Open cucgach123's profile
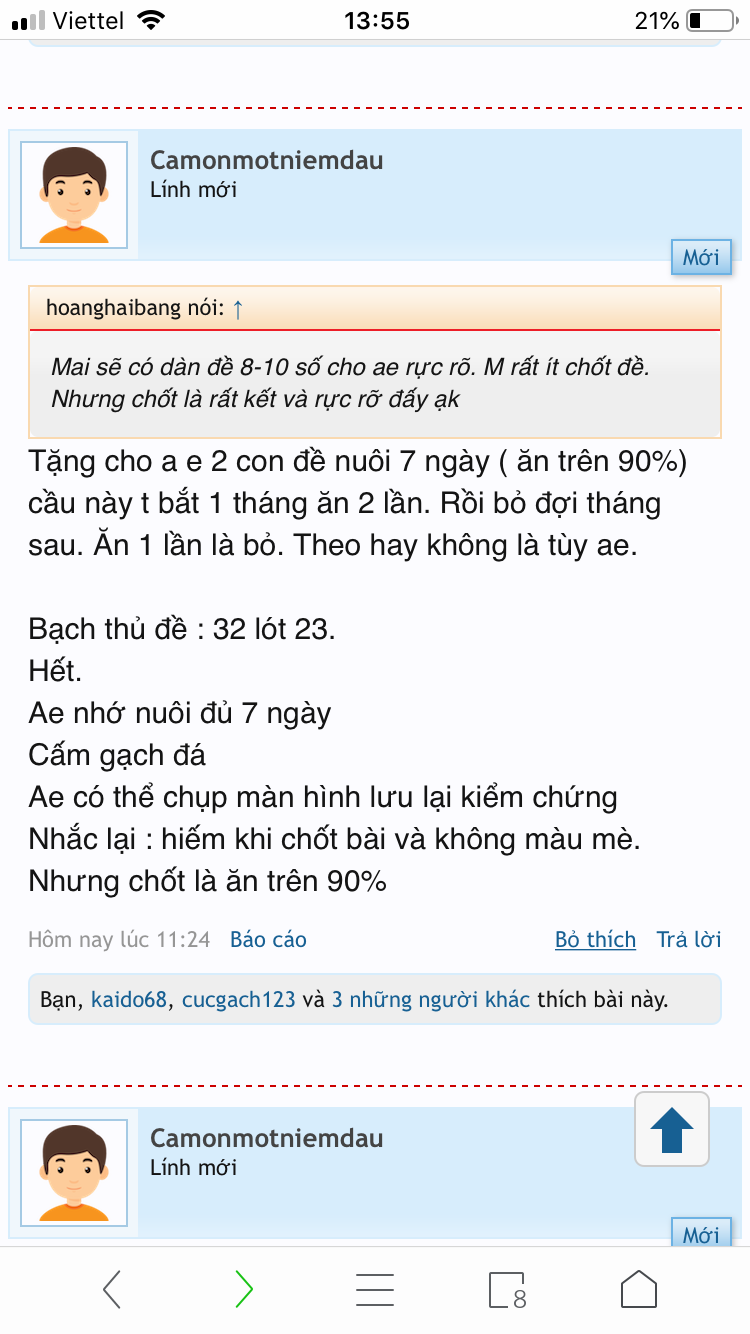This screenshot has width=750, height=1334. 238,998
